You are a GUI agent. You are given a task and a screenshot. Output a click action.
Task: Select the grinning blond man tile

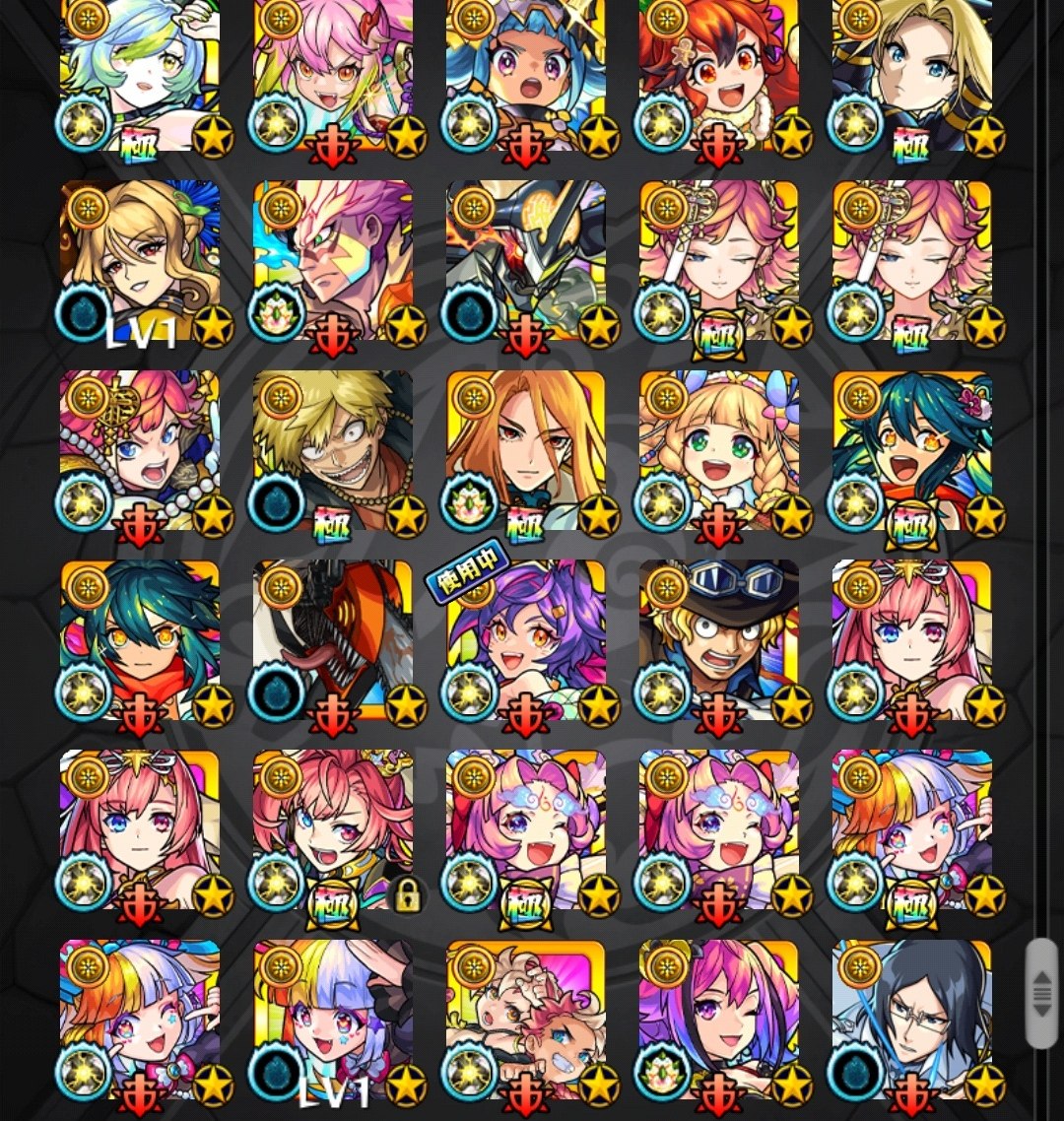[x=333, y=449]
